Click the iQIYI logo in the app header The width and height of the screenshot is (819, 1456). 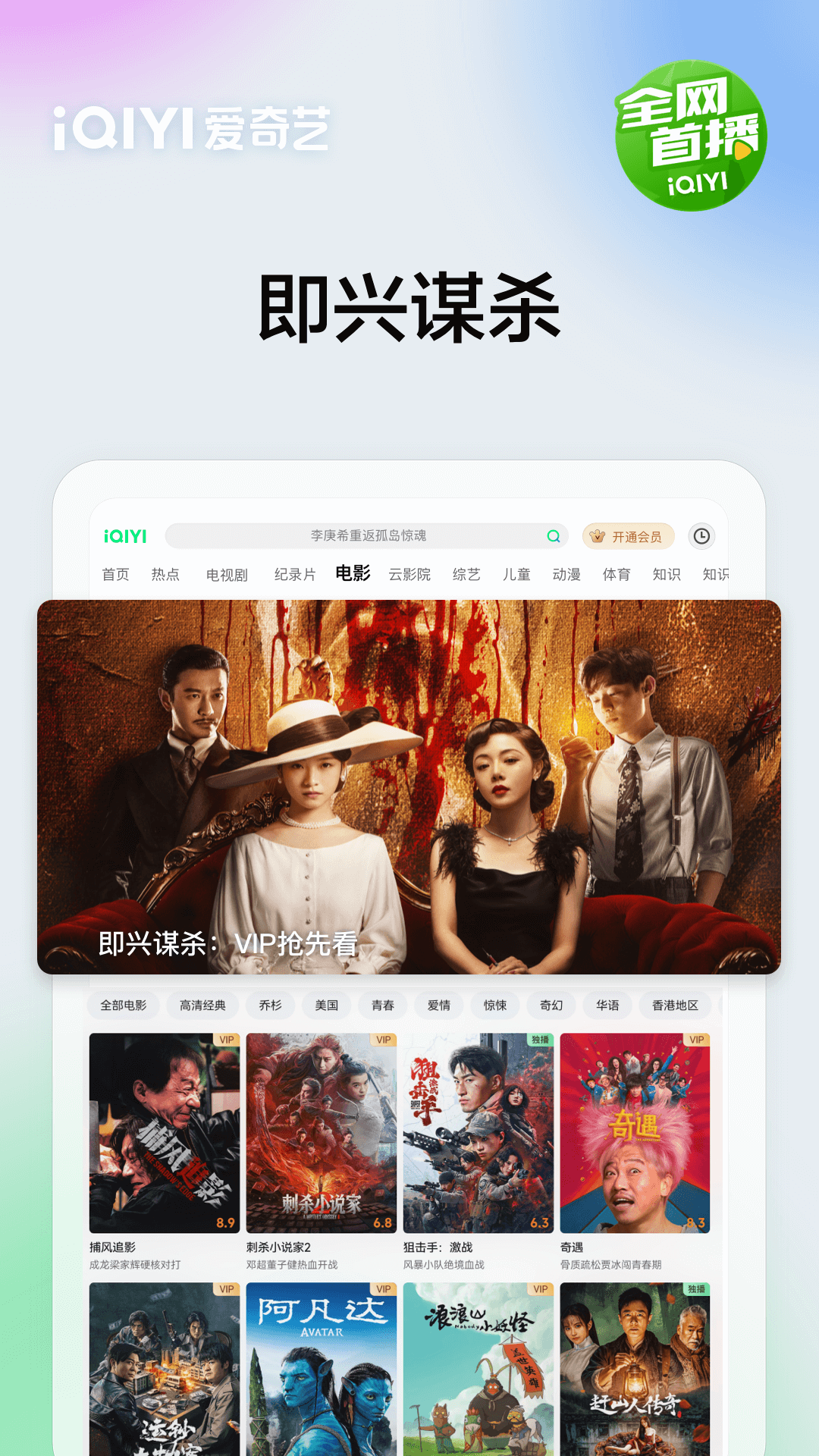(x=126, y=535)
